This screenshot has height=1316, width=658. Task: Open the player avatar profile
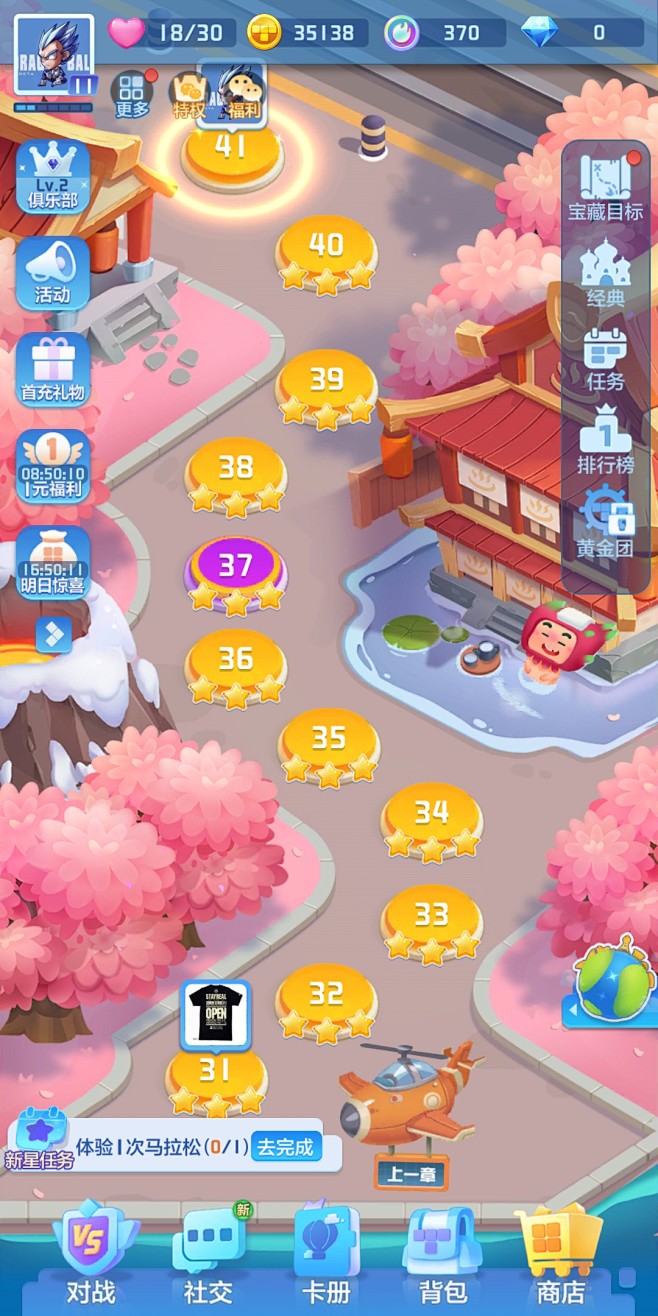54,55
